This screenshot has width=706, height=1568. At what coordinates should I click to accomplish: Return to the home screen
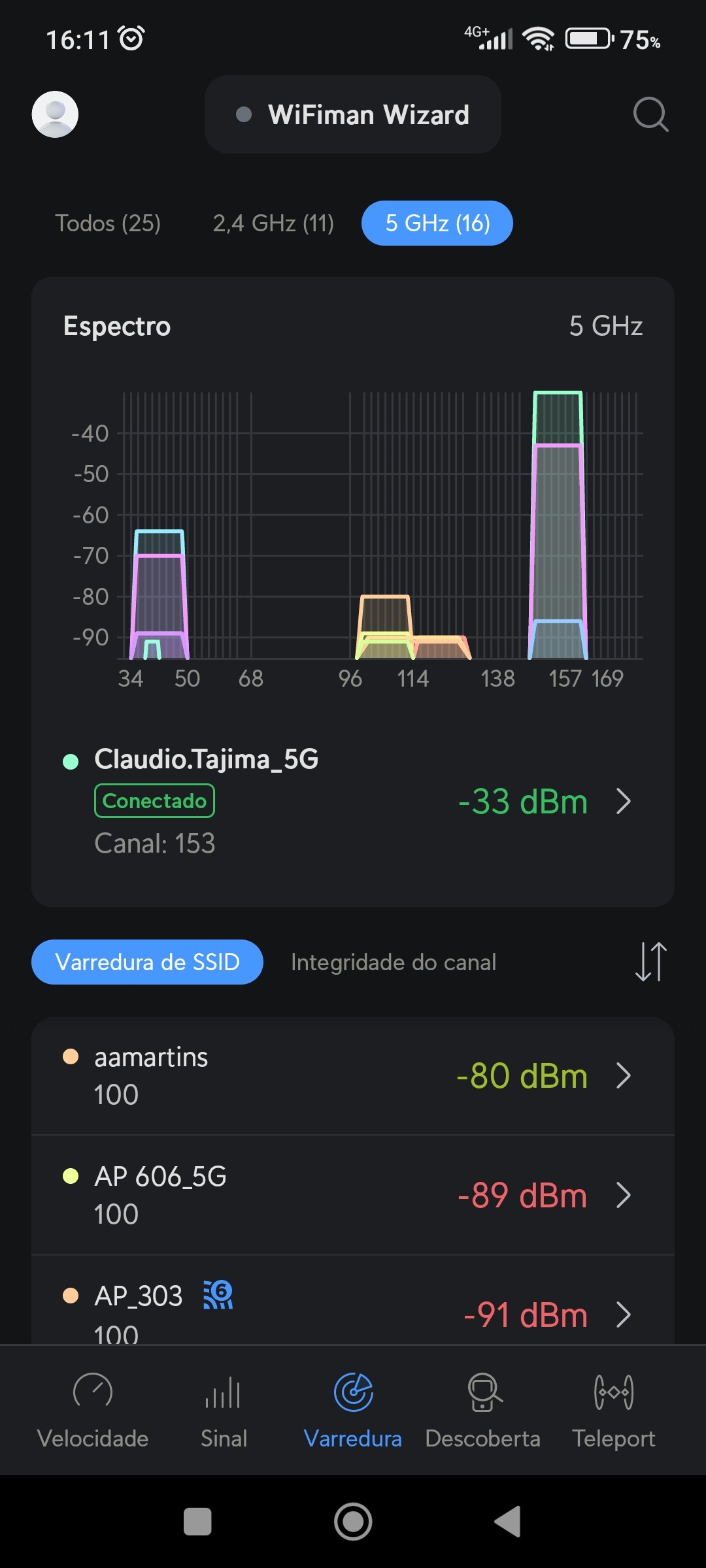point(353,1522)
